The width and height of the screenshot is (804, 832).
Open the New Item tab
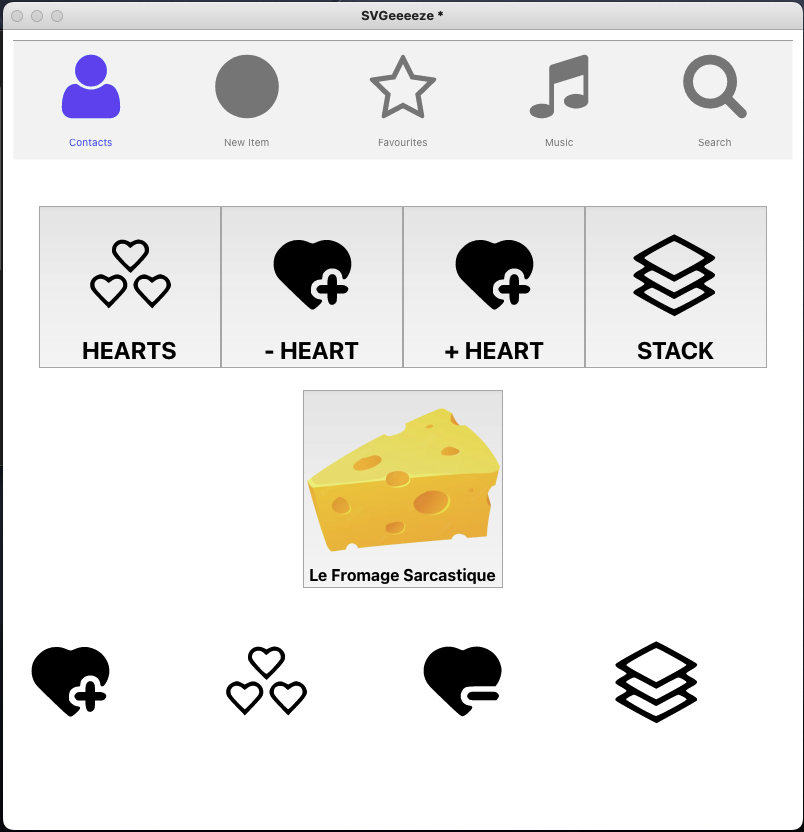point(246,100)
